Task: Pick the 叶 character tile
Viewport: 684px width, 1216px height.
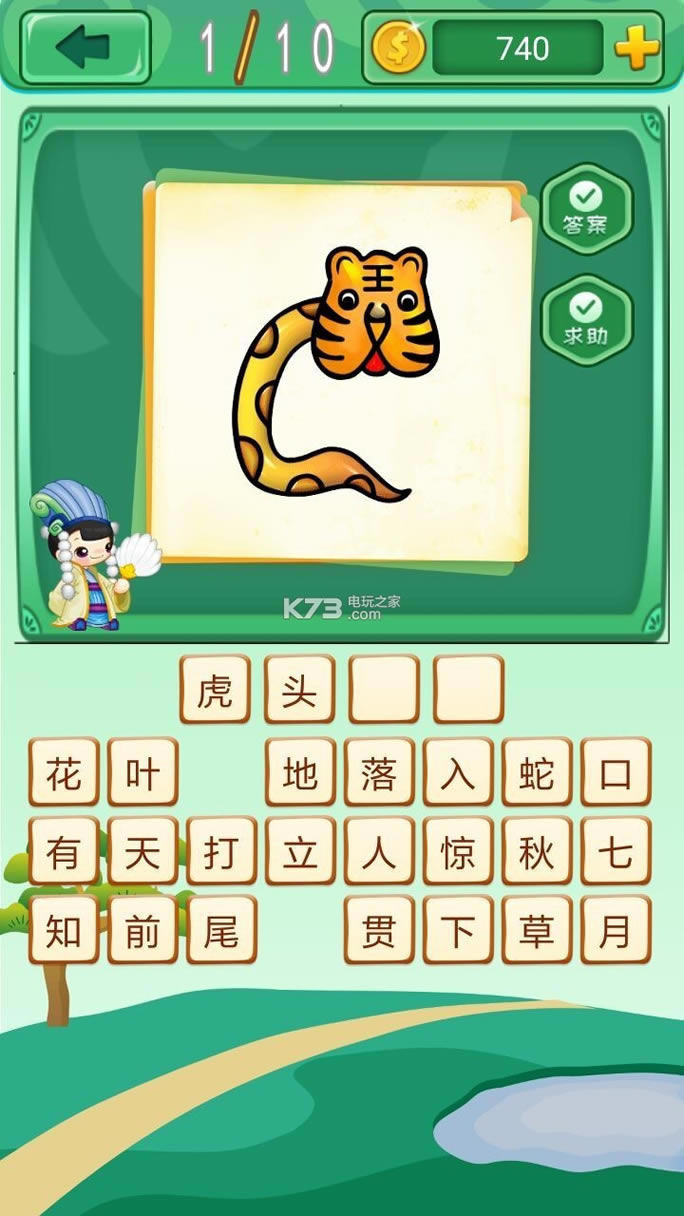Action: coord(143,772)
